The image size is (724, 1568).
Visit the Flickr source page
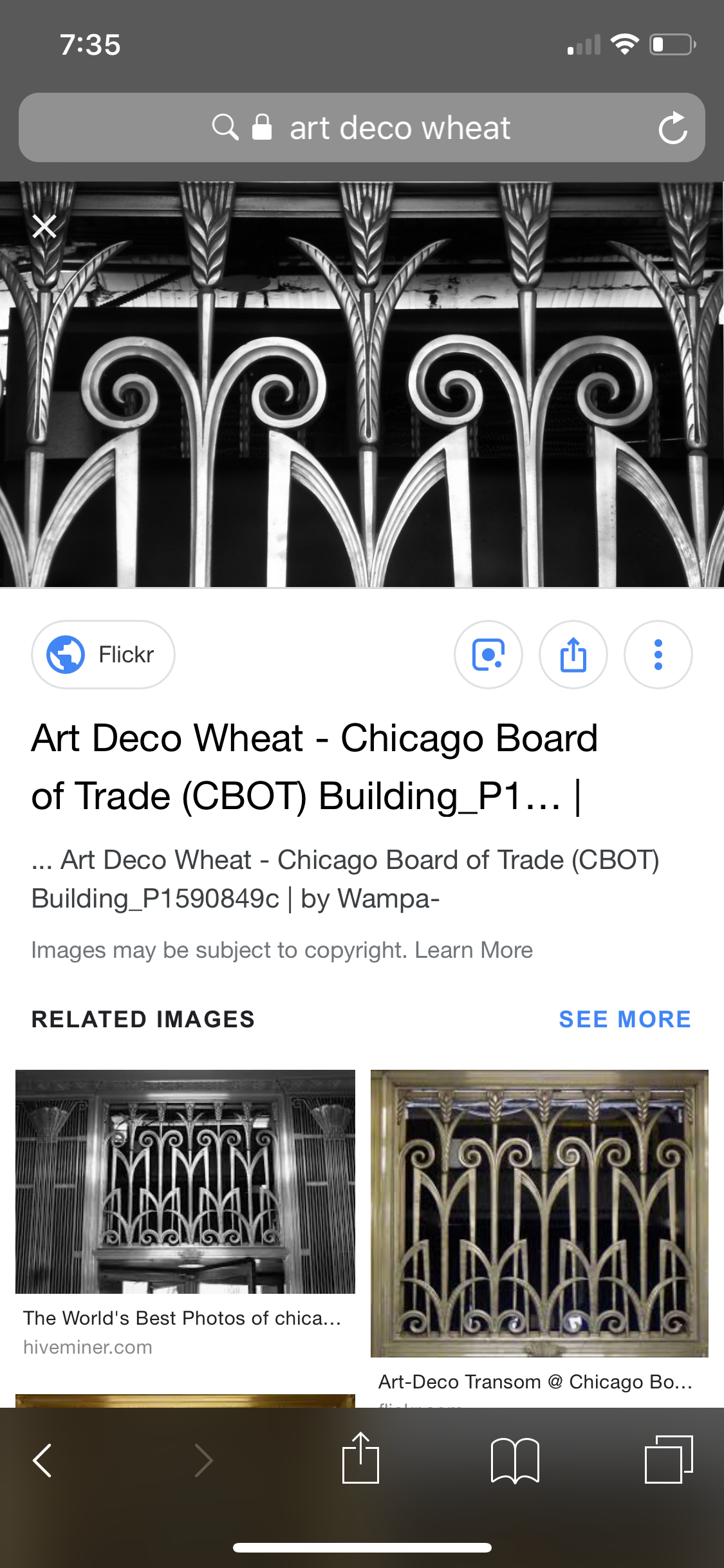click(103, 655)
